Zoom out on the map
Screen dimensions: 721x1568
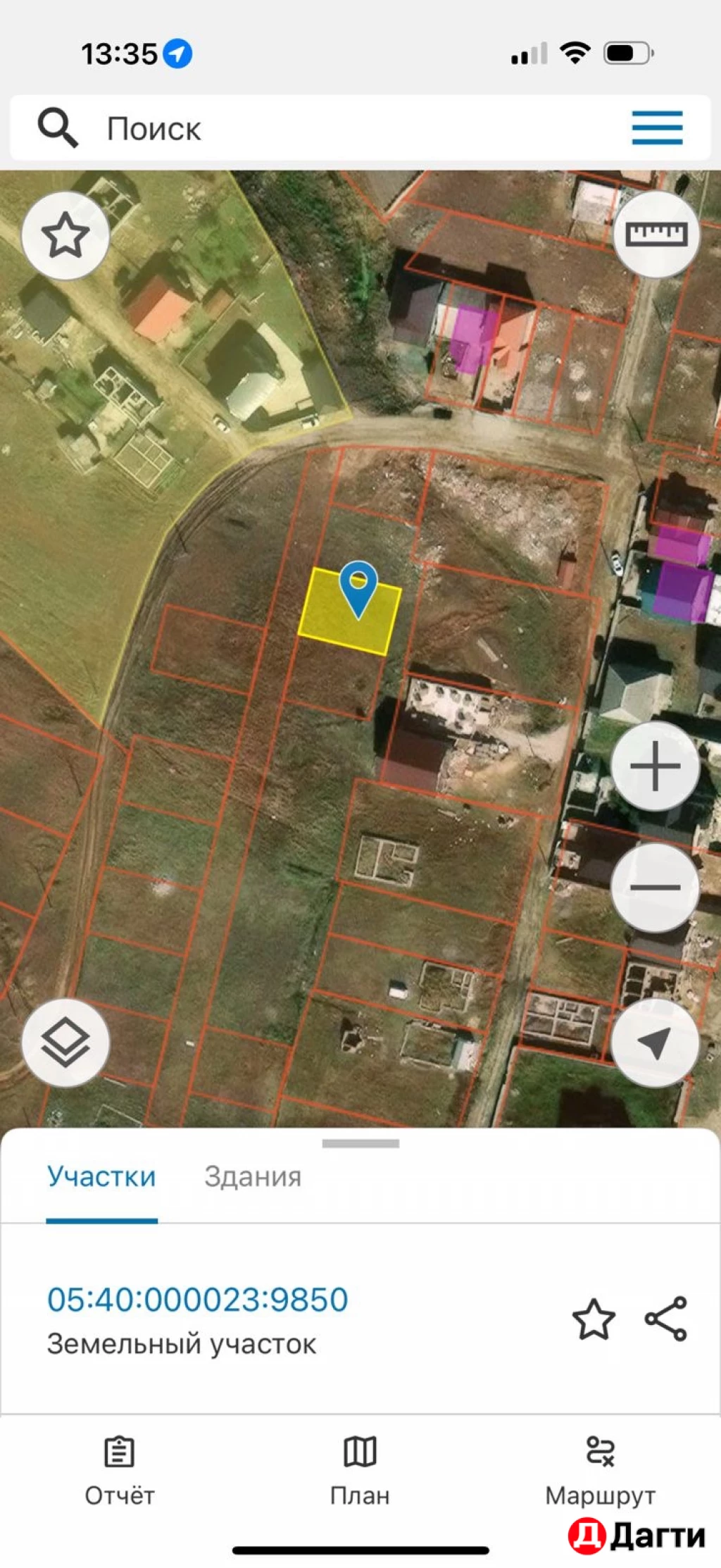(x=655, y=887)
